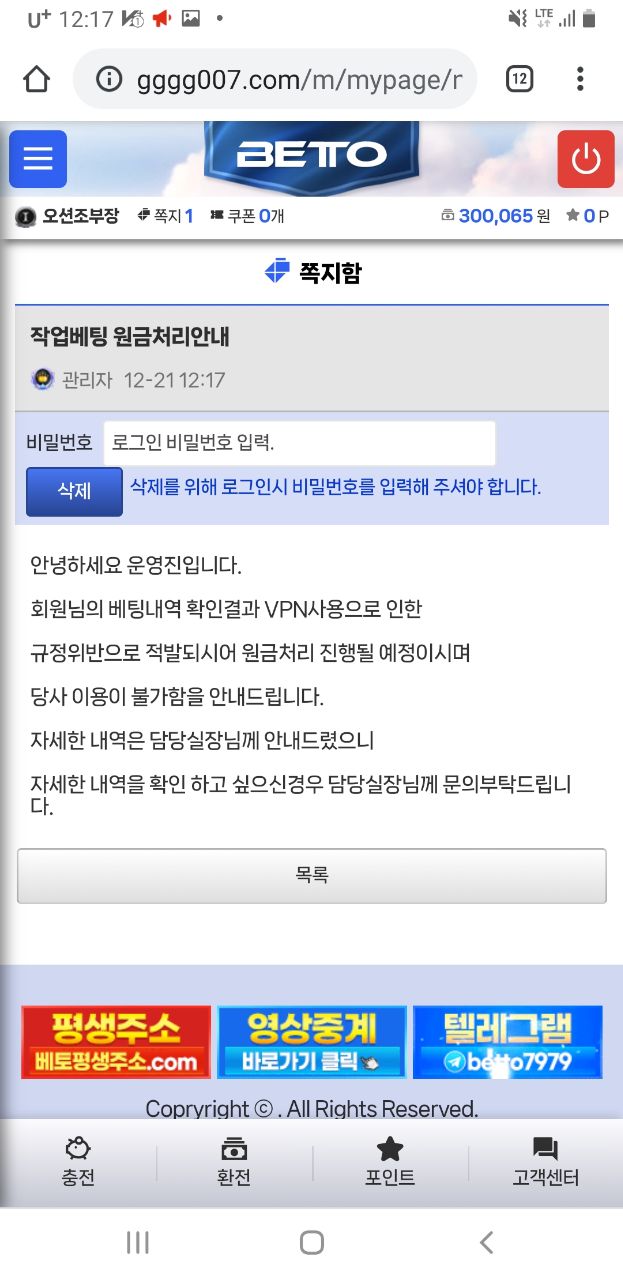The image size is (623, 1280).
Task: Open 고객센터 customer center
Action: click(x=545, y=1162)
